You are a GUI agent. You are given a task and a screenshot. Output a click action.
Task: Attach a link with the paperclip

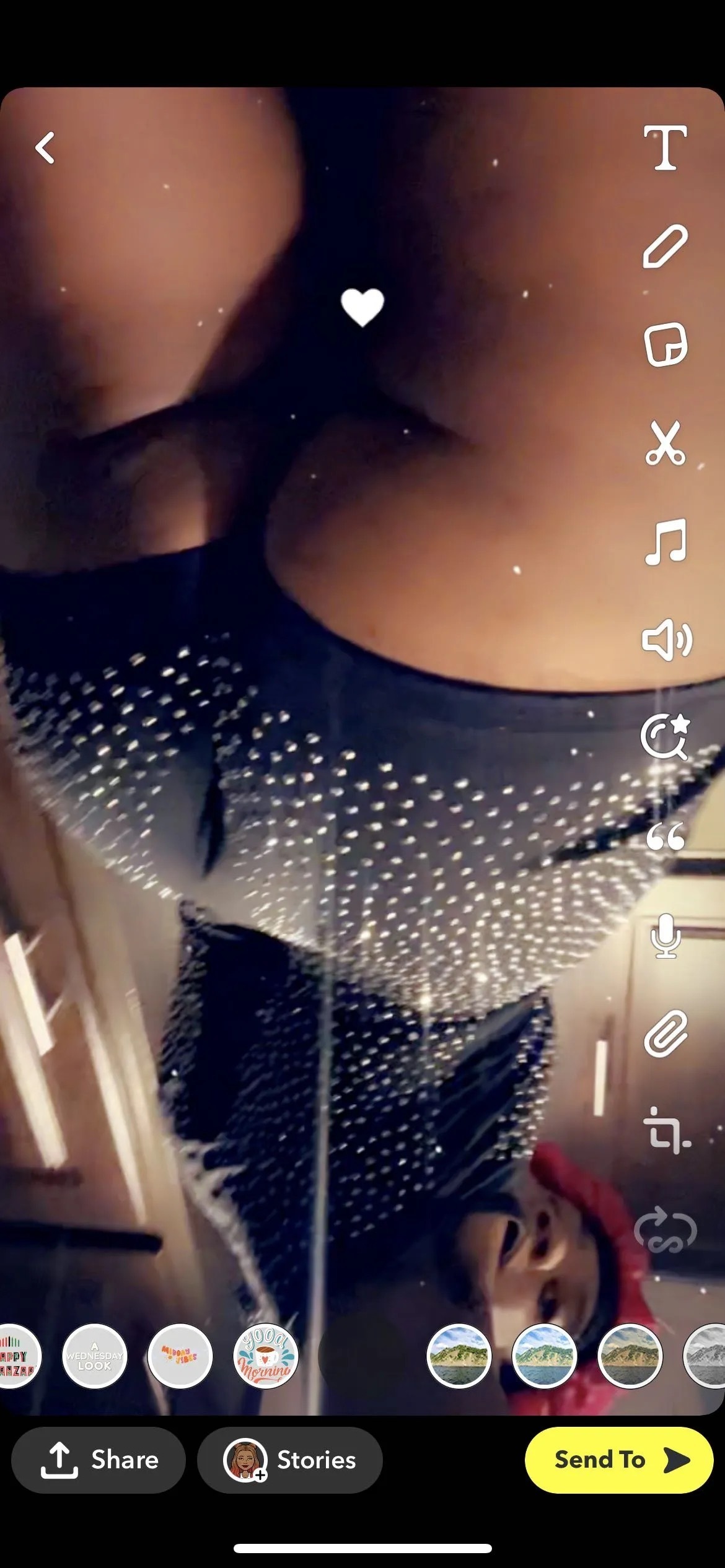(666, 1033)
